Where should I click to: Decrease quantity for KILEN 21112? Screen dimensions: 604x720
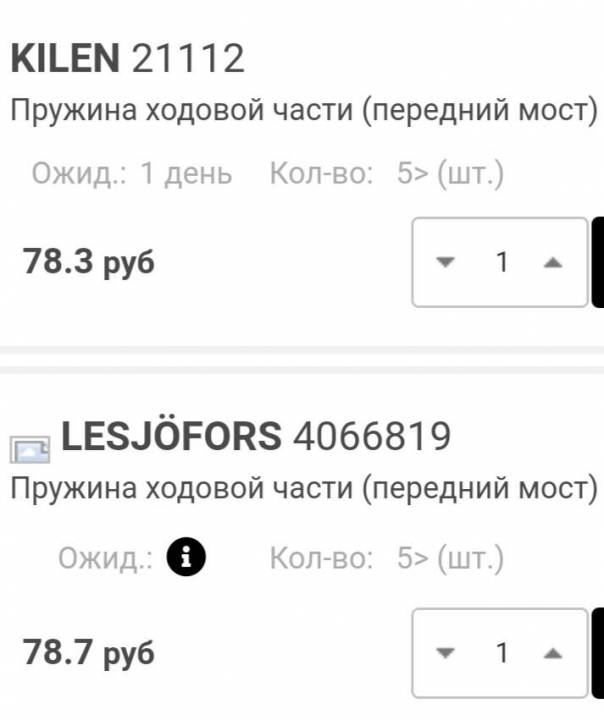(x=446, y=263)
